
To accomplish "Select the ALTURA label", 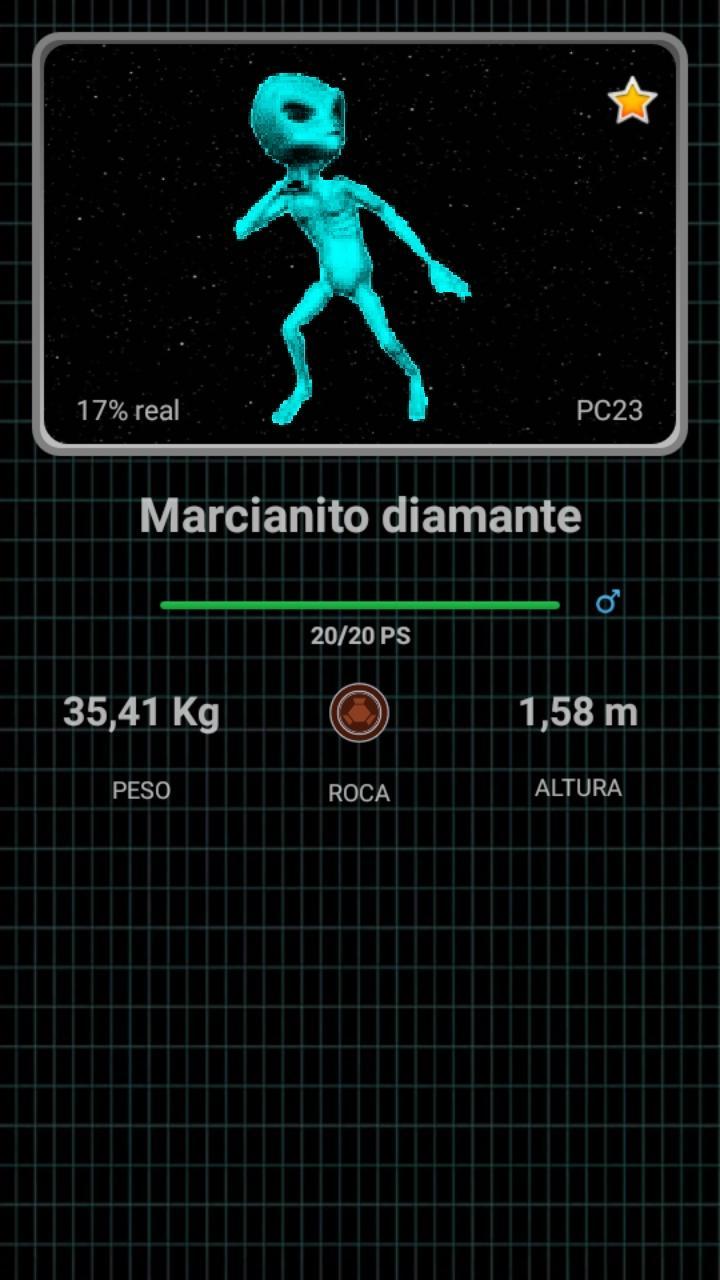I will 578,787.
